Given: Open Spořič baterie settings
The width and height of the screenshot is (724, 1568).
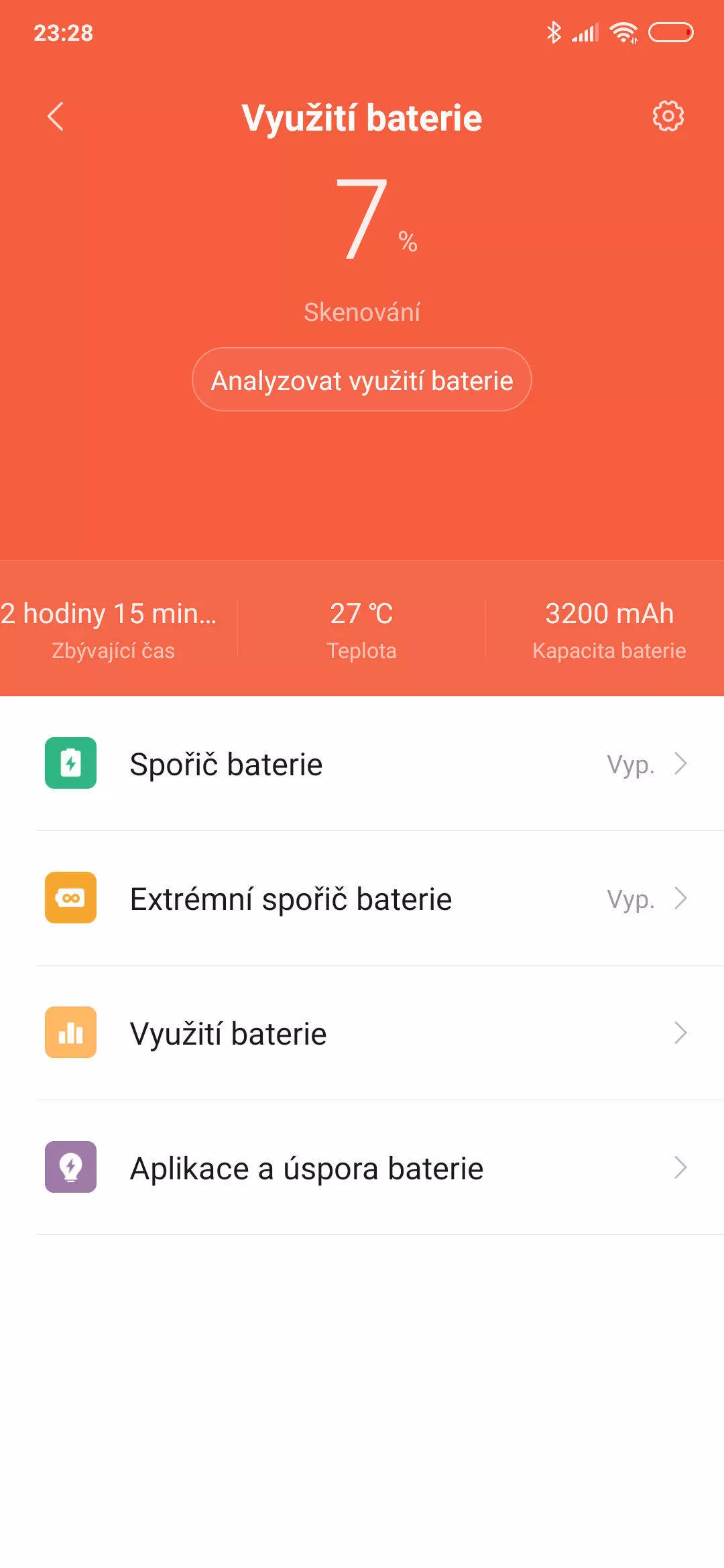Looking at the screenshot, I should click(x=362, y=764).
